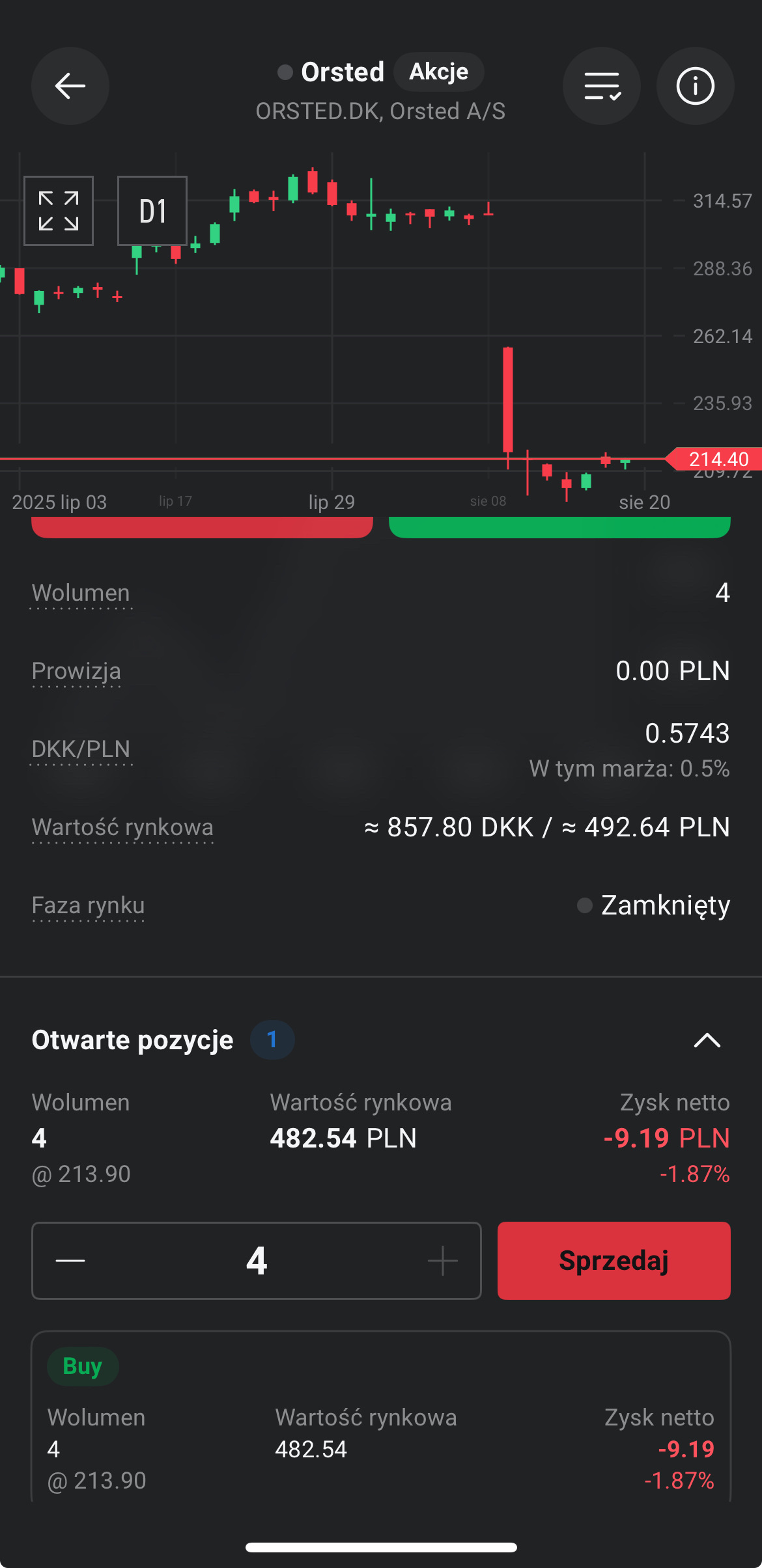This screenshot has width=762, height=1568.
Task: Show the Faza rynku explanation
Action: [88, 905]
